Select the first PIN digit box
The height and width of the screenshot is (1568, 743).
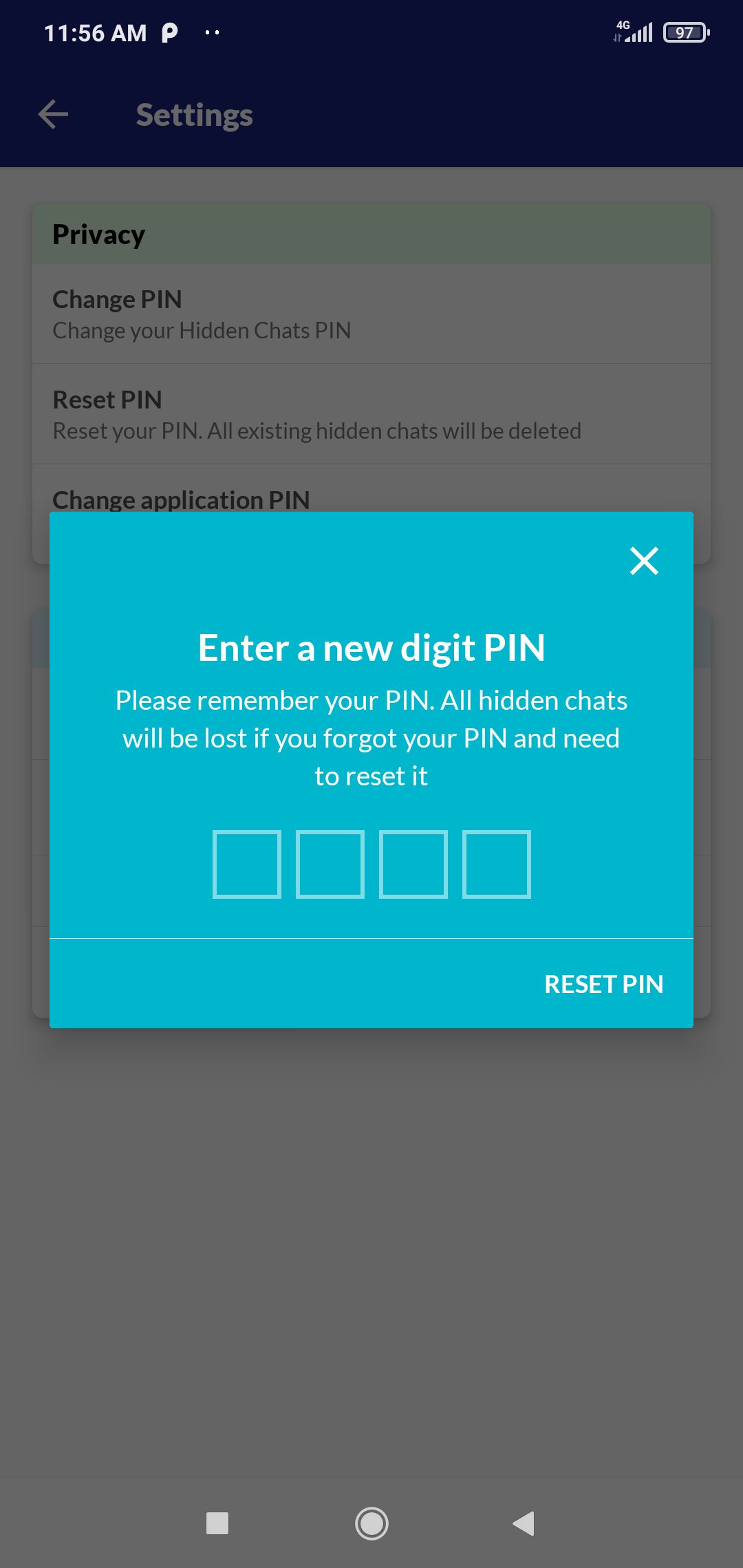coord(247,864)
